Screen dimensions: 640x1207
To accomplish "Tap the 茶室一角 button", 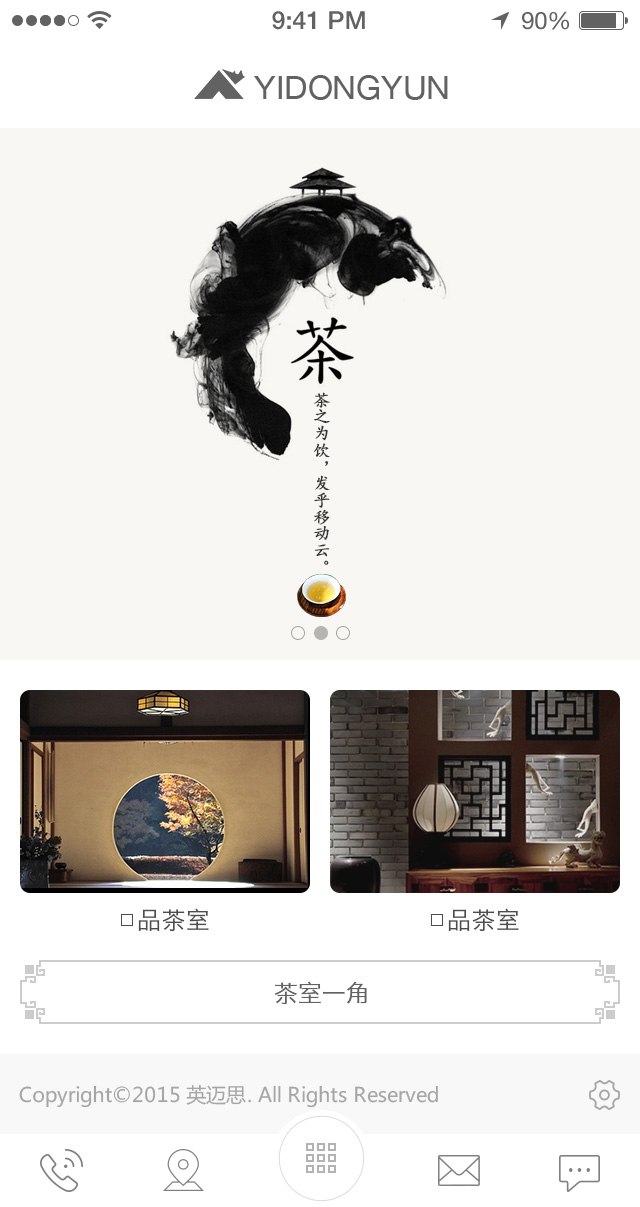I will (320, 993).
